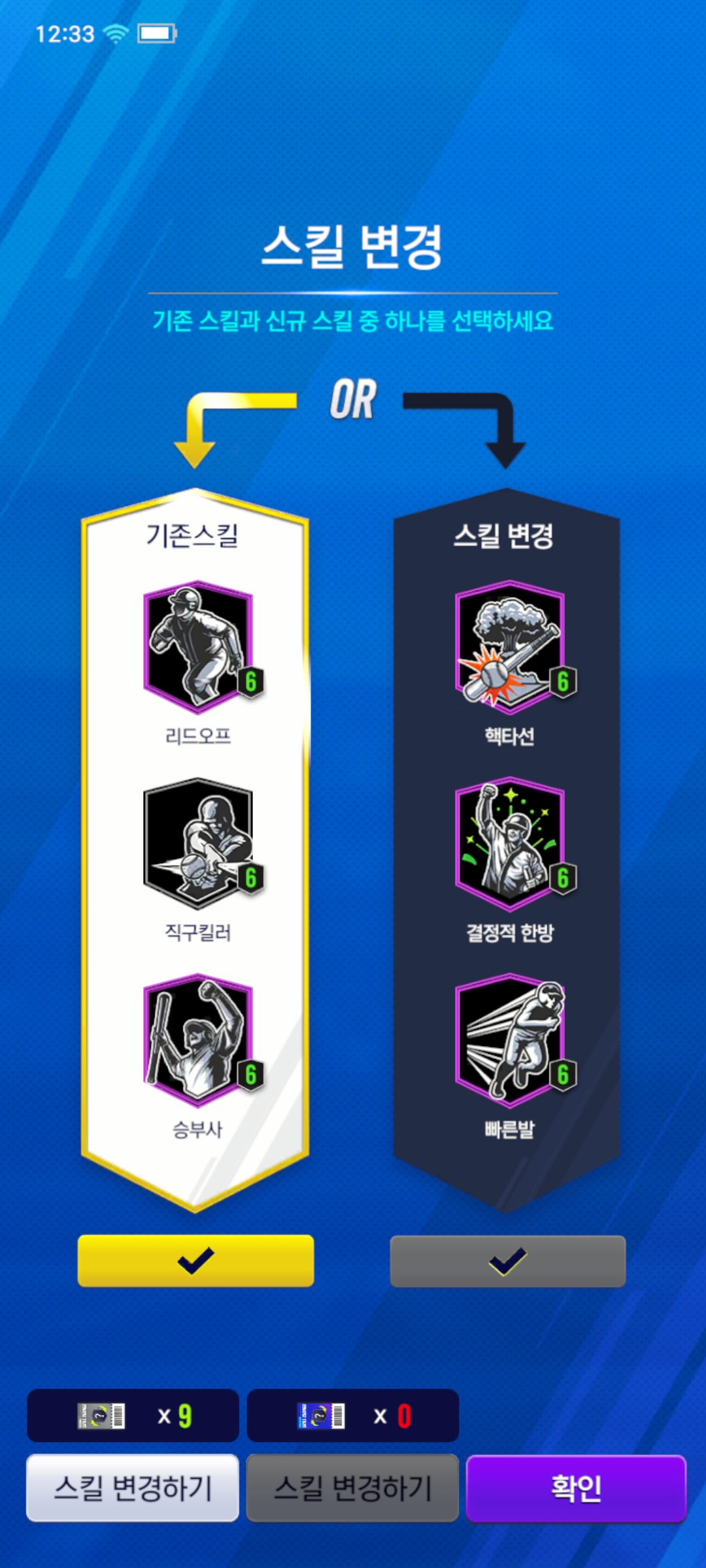
Task: Select the yellow checkmark under 기존스킬
Action: (x=195, y=1260)
